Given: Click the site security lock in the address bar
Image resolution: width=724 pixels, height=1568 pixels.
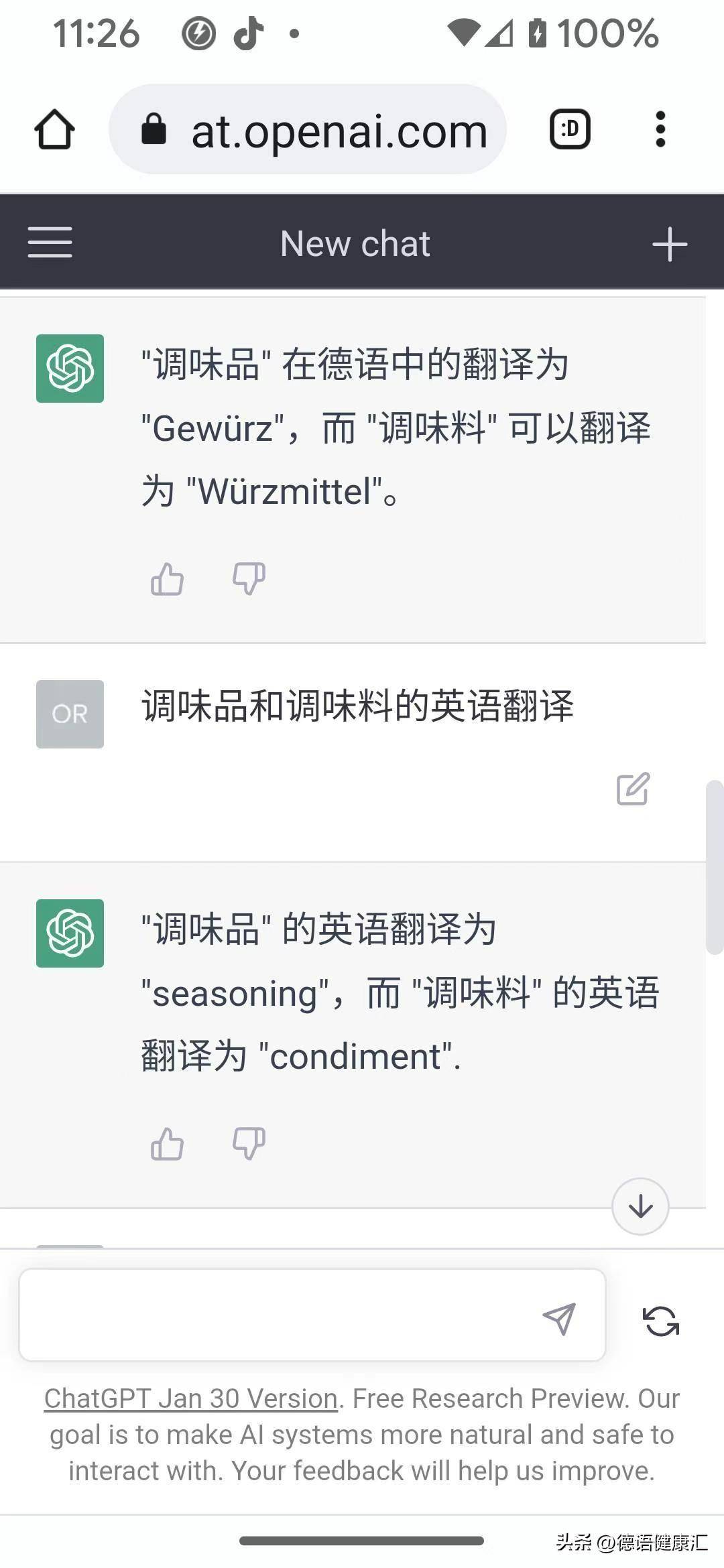Looking at the screenshot, I should (x=153, y=129).
